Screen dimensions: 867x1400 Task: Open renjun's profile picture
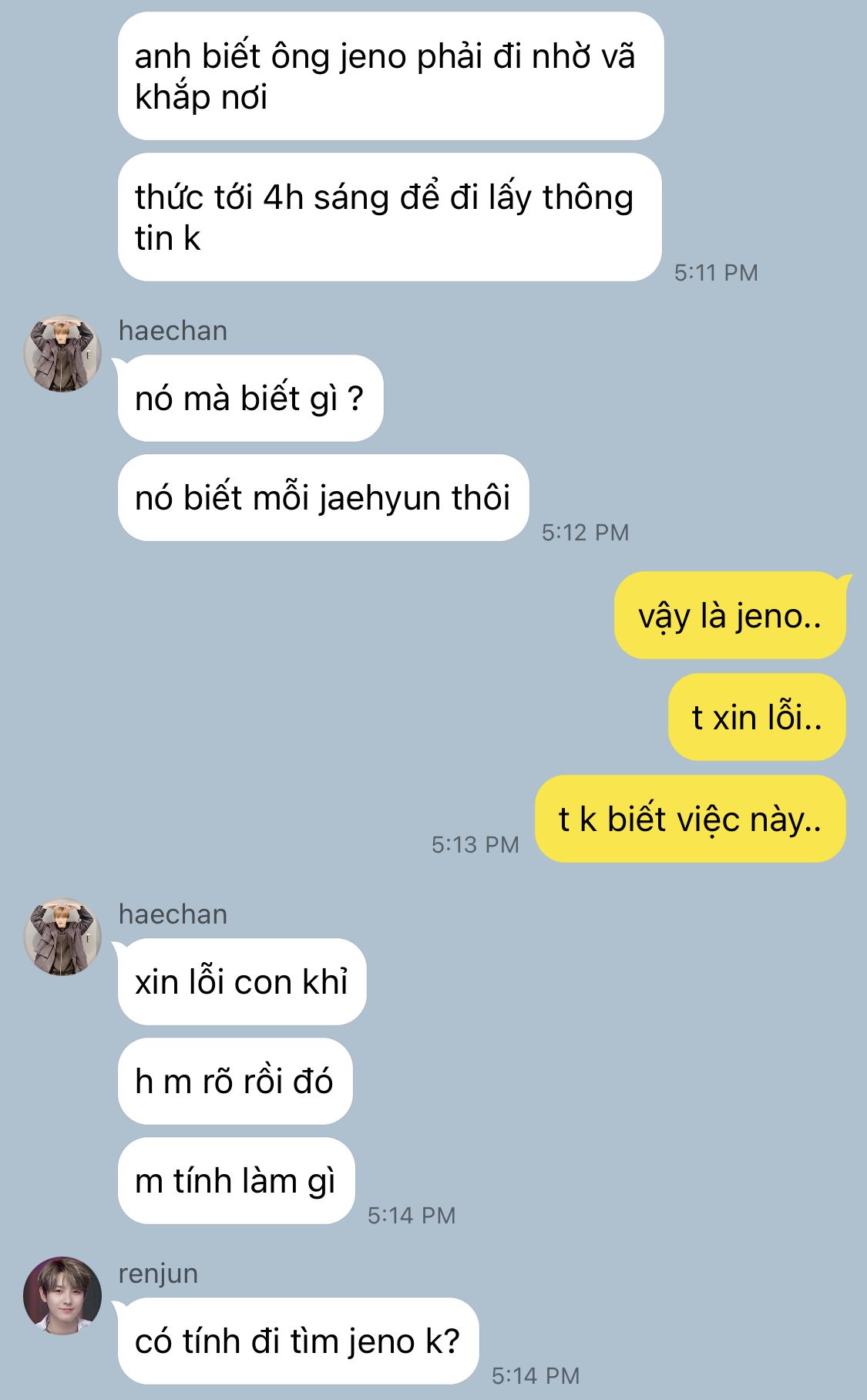[x=62, y=1296]
